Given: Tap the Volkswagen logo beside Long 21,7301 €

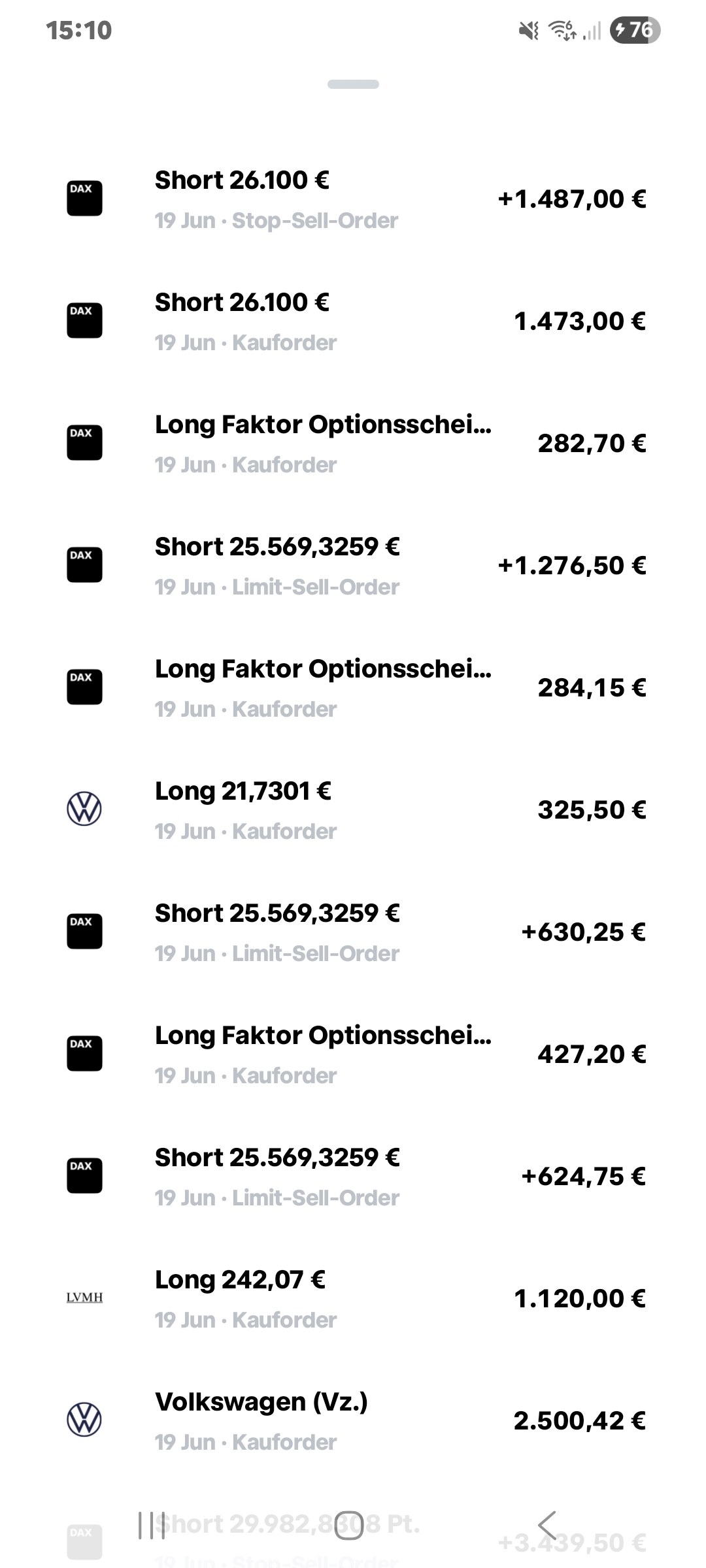Looking at the screenshot, I should [85, 809].
